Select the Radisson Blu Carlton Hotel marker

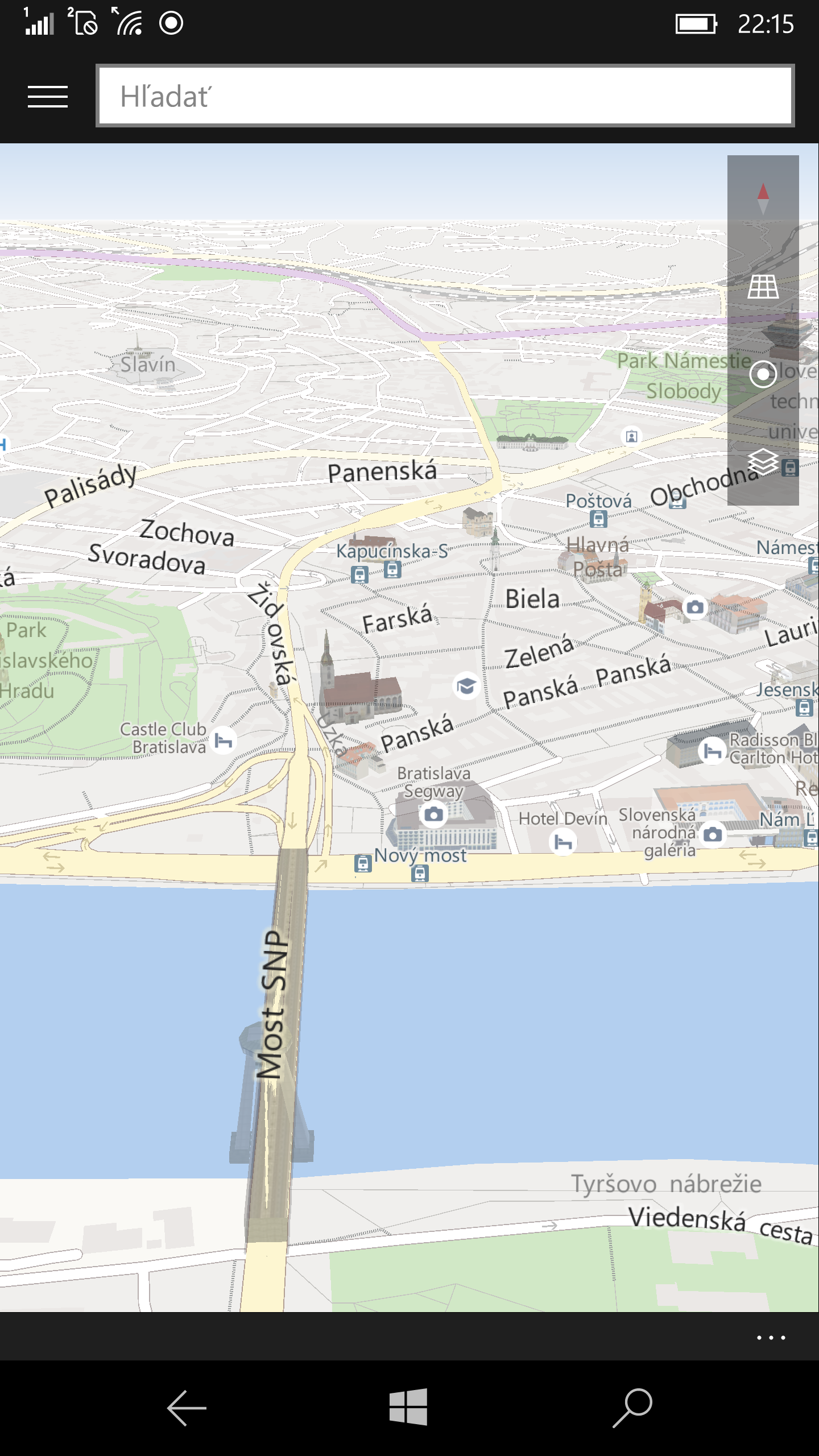tap(712, 751)
